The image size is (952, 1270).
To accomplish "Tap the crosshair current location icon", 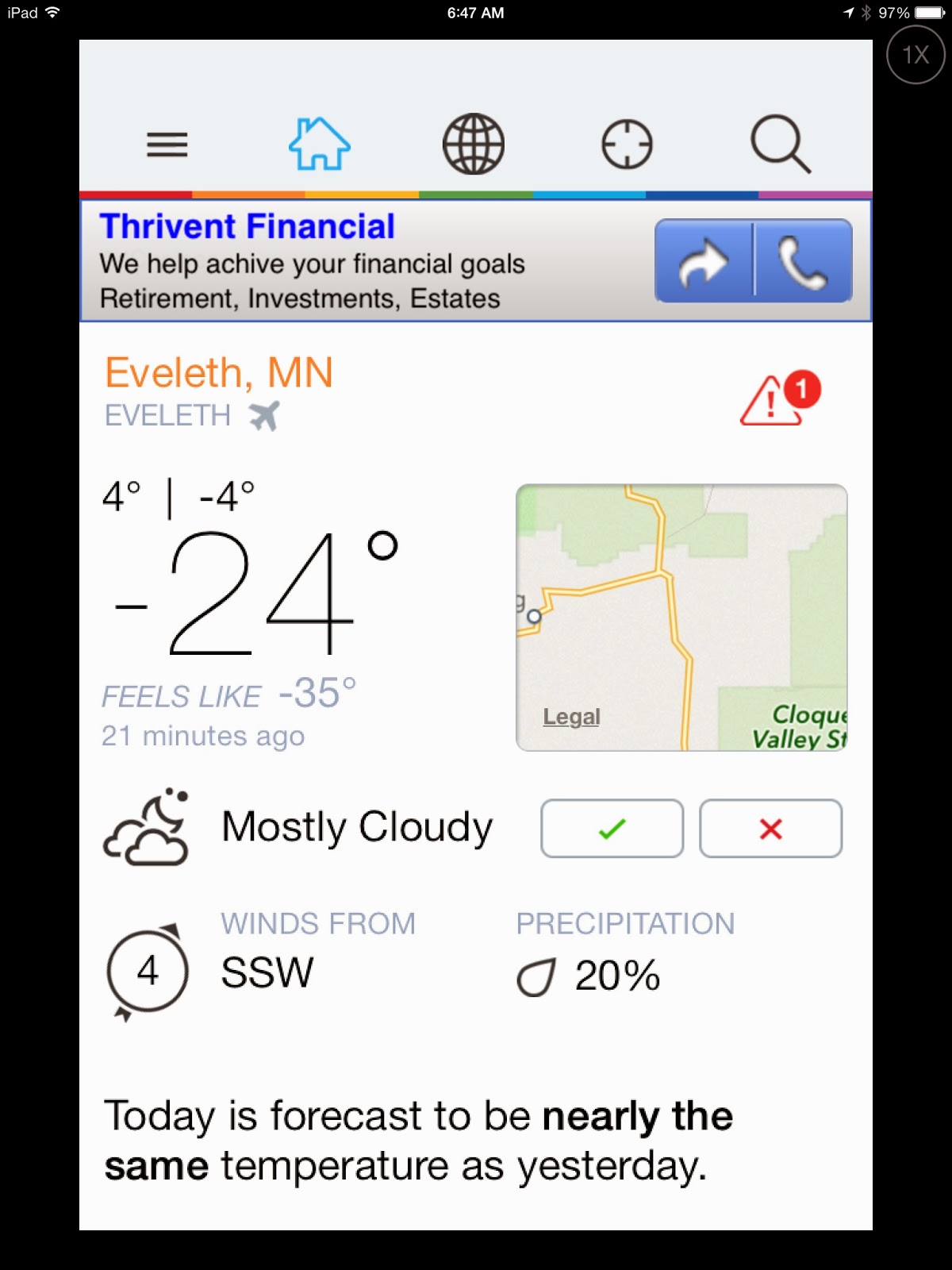I will pyautogui.click(x=627, y=144).
